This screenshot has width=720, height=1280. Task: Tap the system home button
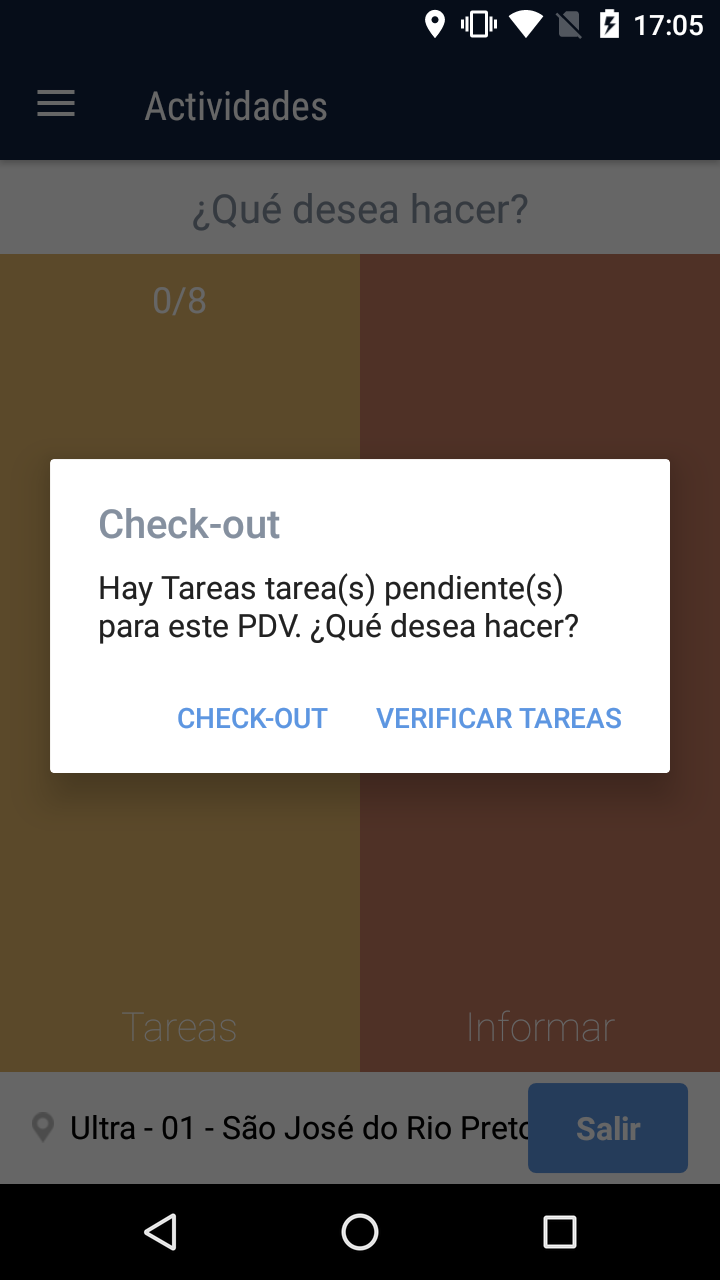click(360, 1231)
